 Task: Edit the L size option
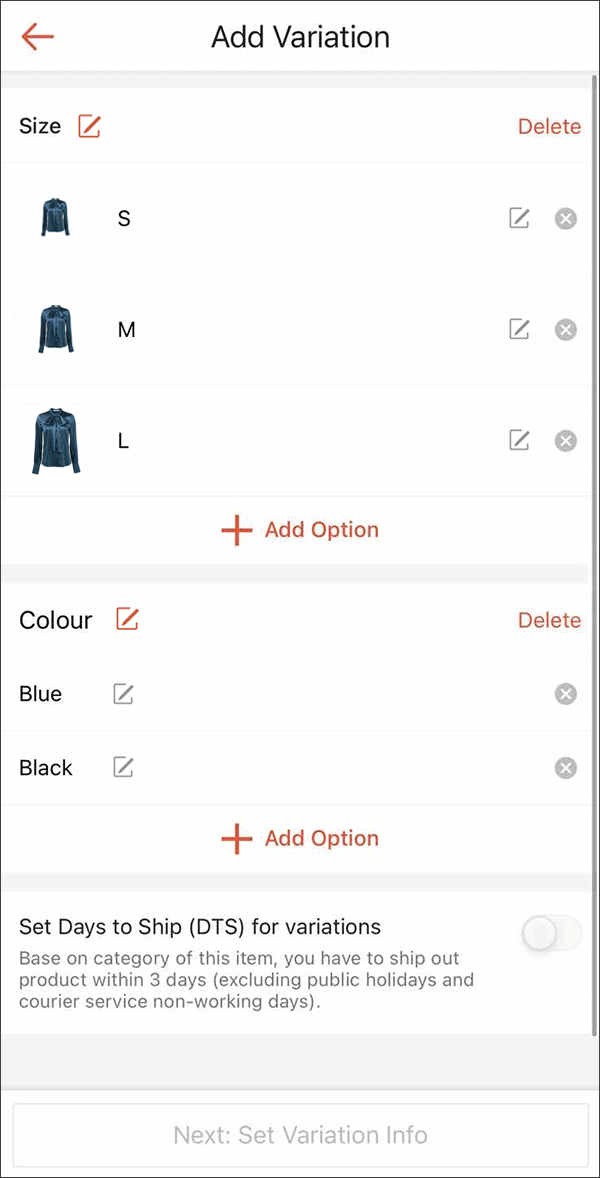(x=519, y=439)
